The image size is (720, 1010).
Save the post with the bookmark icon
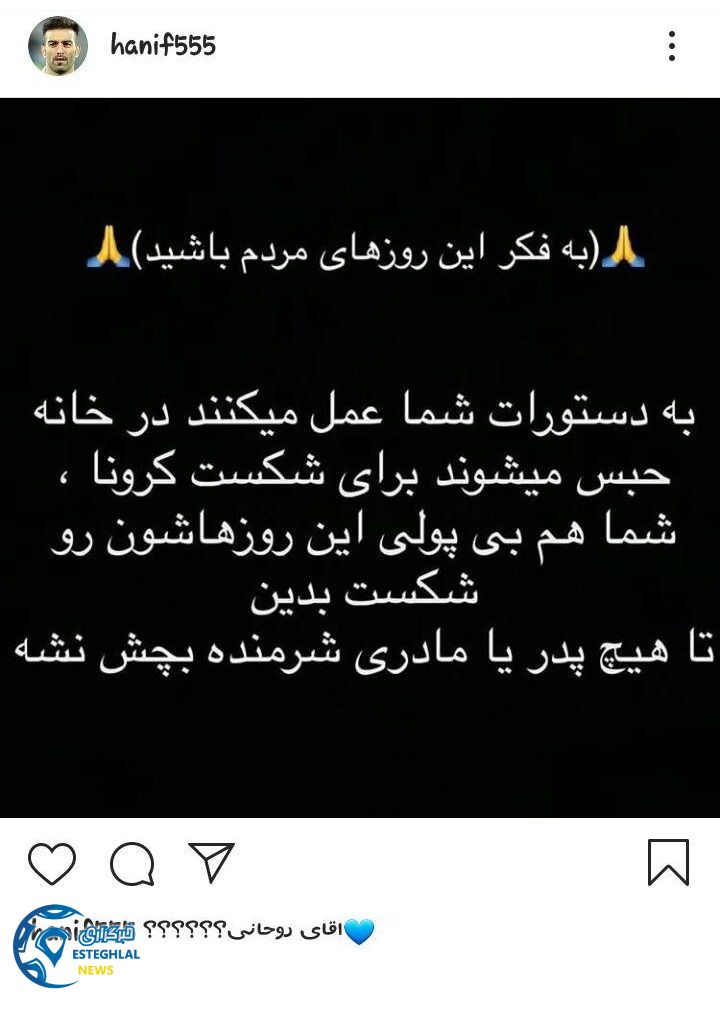coord(666,862)
